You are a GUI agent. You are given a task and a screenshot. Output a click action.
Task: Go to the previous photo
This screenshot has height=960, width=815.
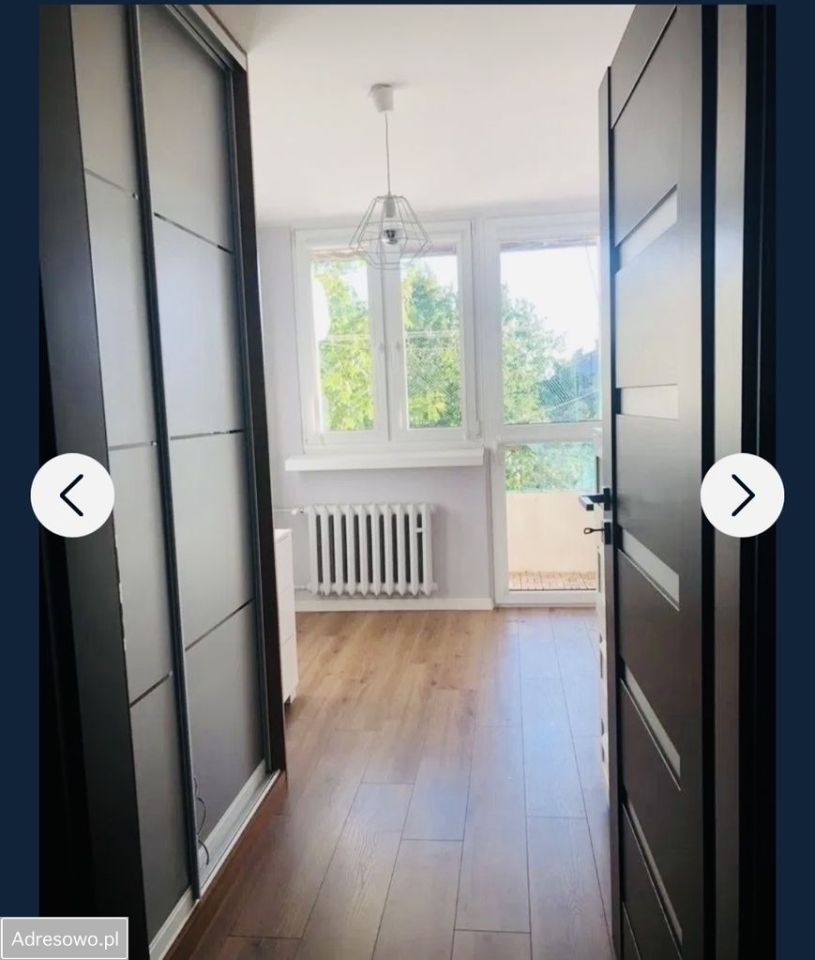[x=72, y=495]
